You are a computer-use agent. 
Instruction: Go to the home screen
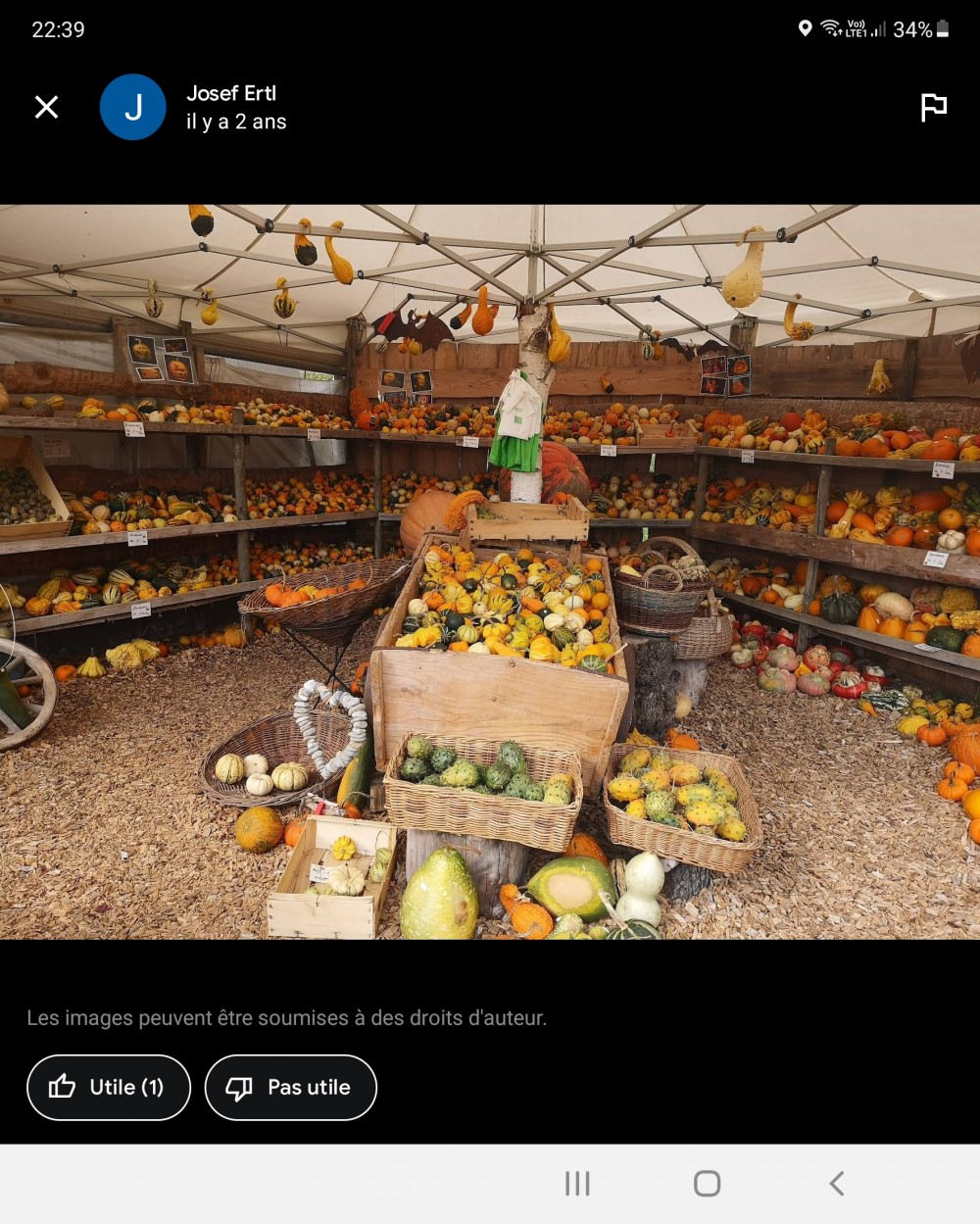707,1183
